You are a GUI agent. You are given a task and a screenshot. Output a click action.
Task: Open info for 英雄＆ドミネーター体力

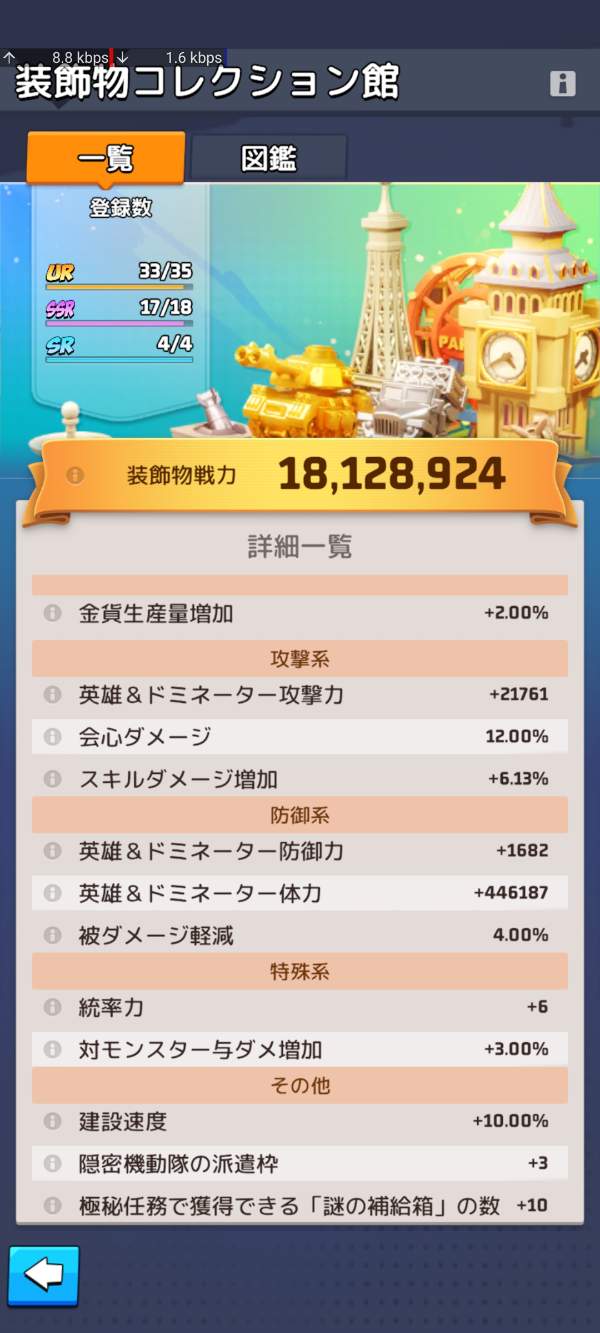pyautogui.click(x=53, y=893)
